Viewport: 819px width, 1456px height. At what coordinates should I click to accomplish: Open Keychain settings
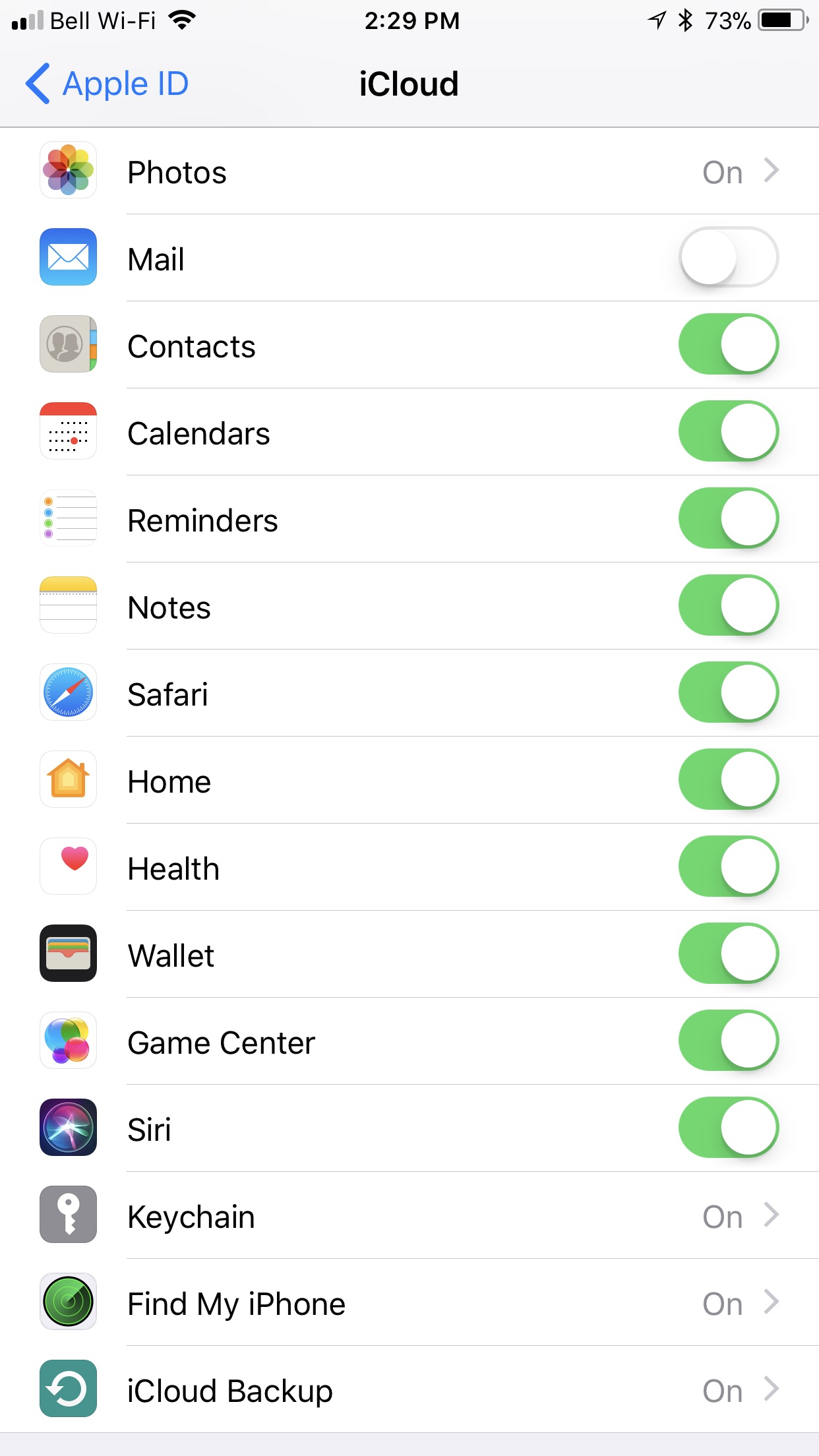pos(409,1215)
